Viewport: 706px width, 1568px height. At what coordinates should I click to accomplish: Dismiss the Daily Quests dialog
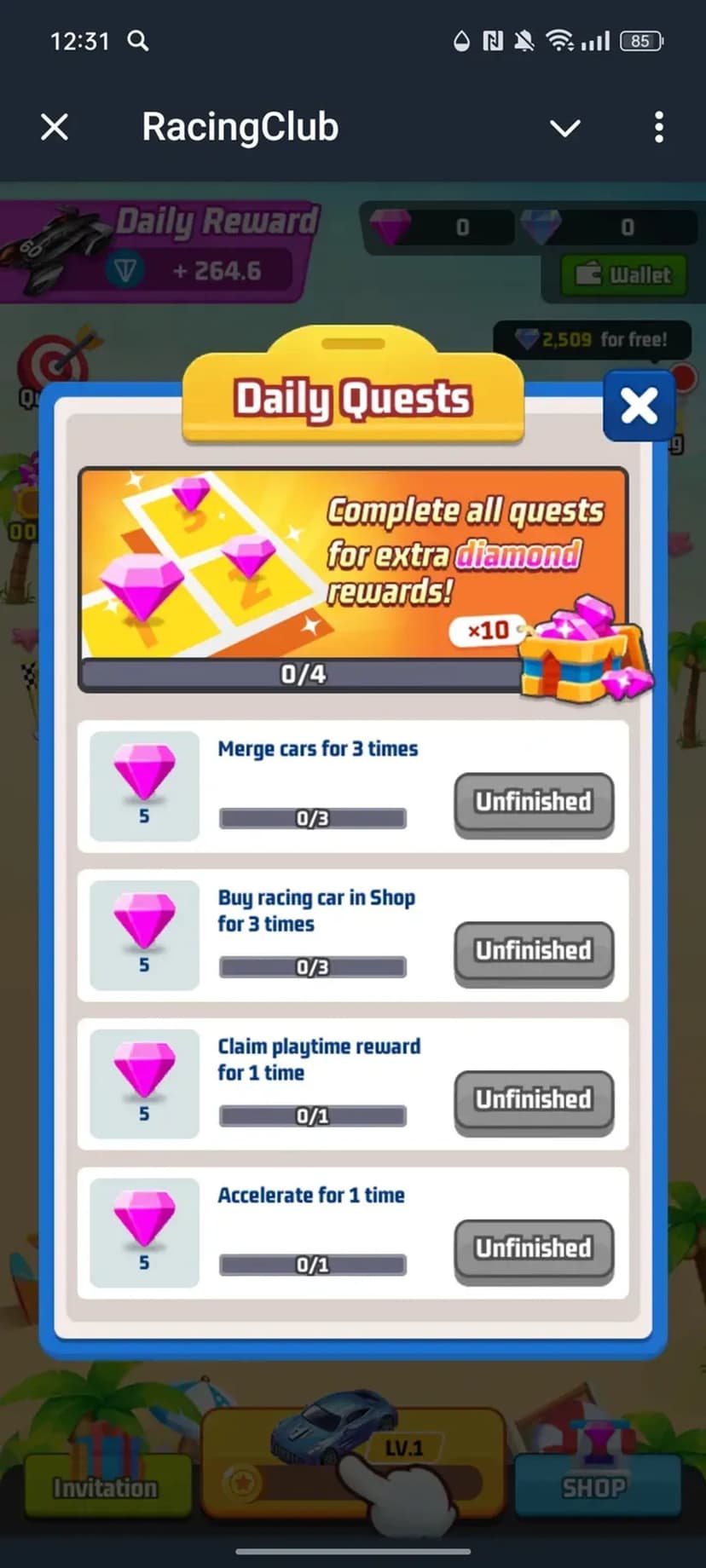[639, 406]
